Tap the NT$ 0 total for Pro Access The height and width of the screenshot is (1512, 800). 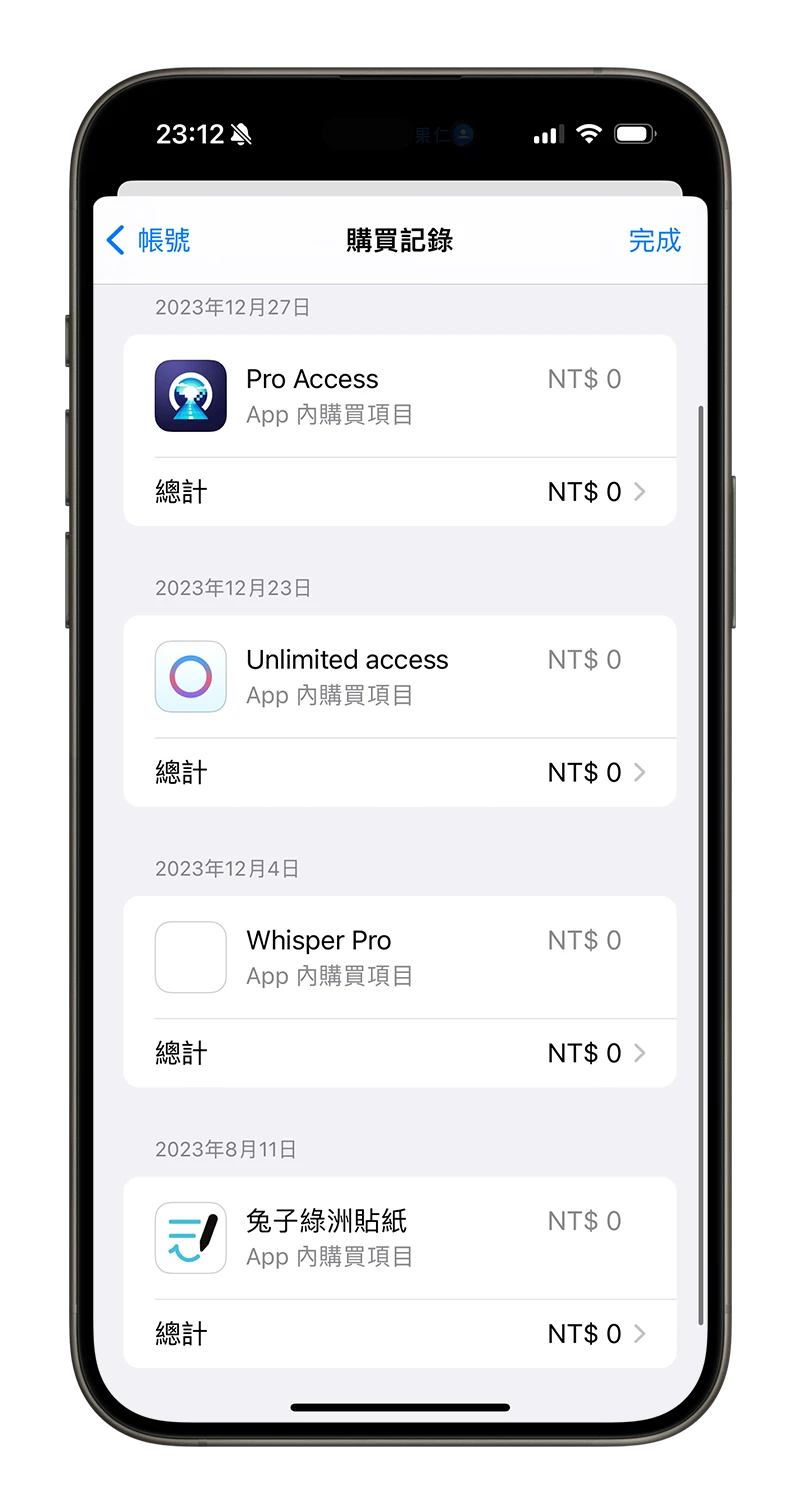583,379
